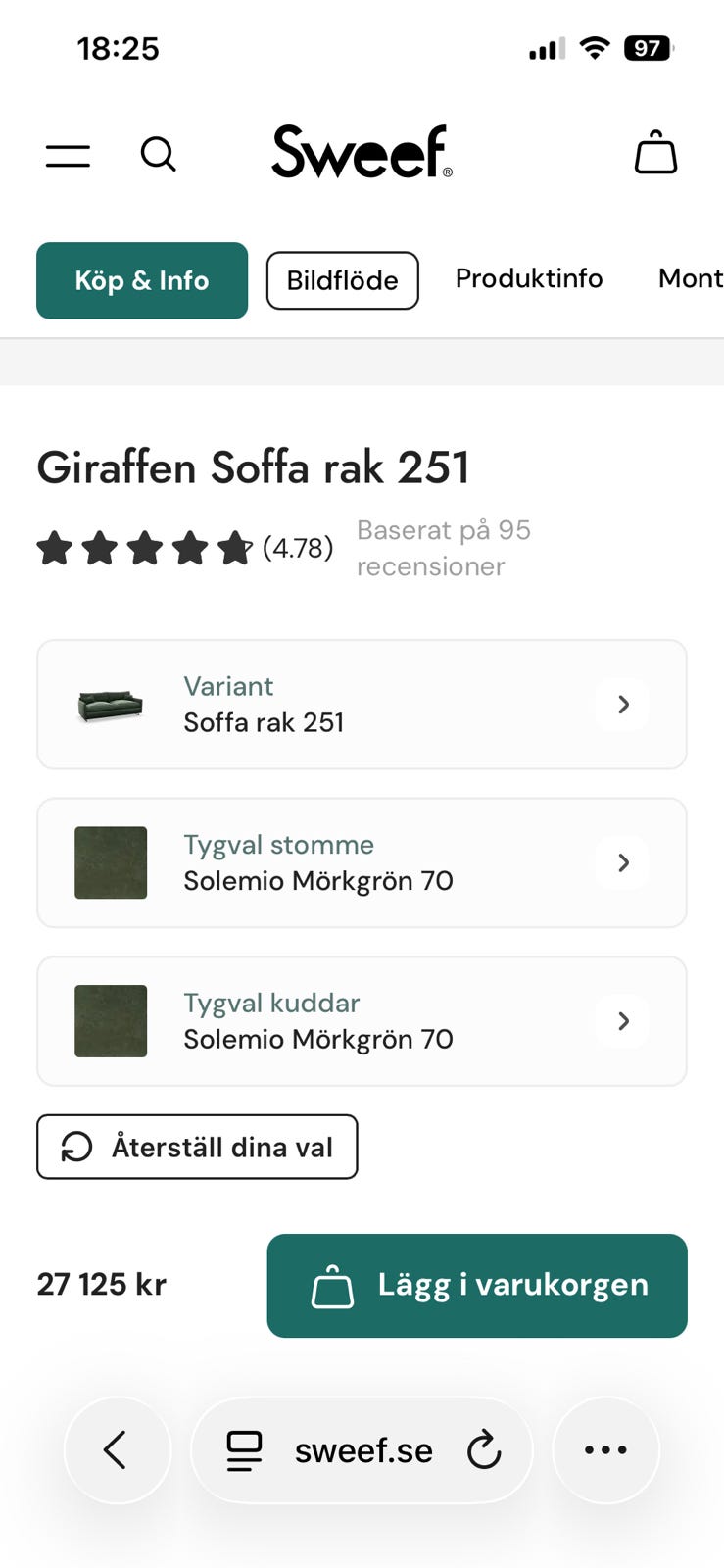Tap the sweef.se address field
Viewport: 724px width, 1568px height.
point(362,1450)
